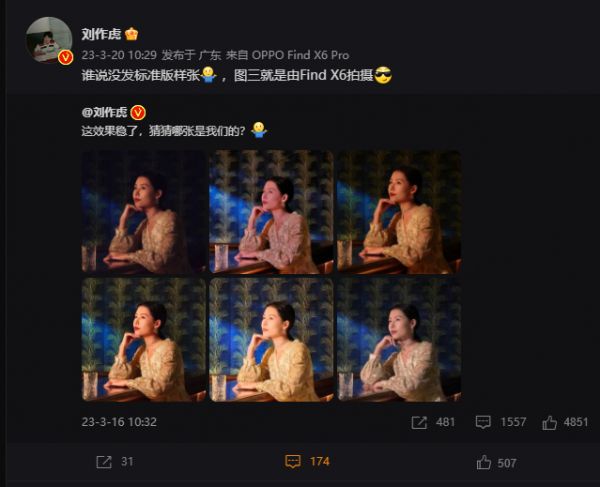Open the third photo in the top row
The width and height of the screenshot is (600, 487).
[x=398, y=212]
